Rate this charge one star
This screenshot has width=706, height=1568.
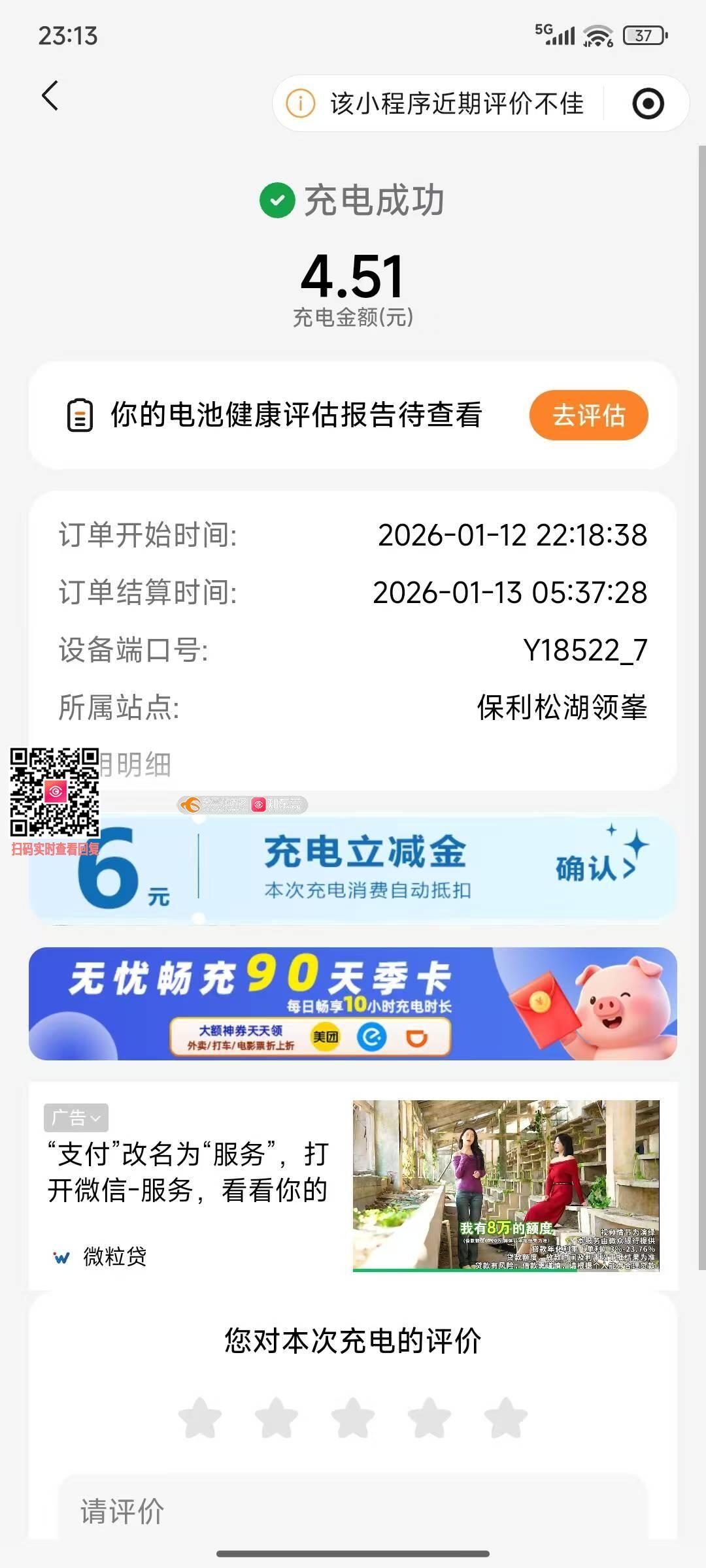tap(200, 1418)
